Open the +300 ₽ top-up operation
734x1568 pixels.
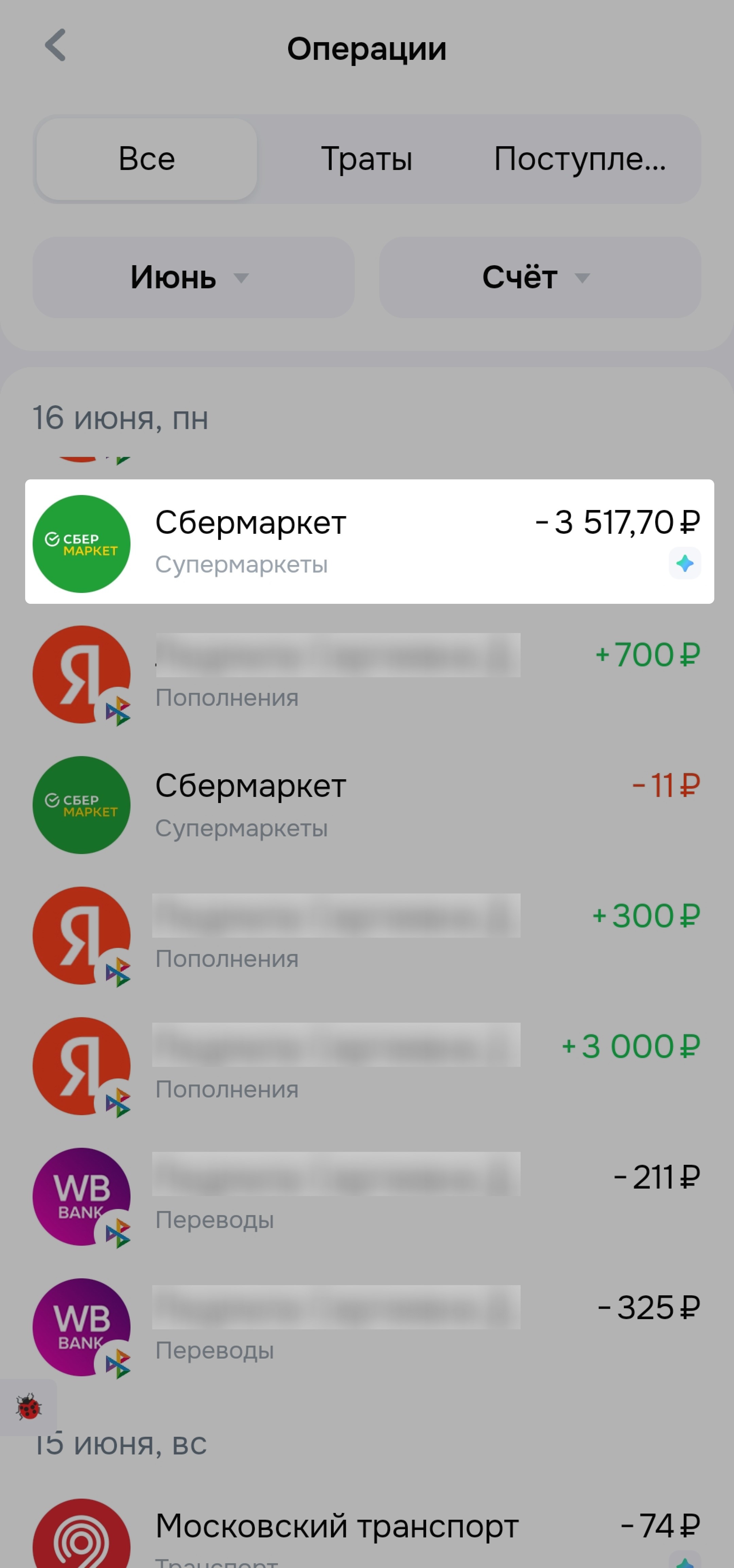(369, 936)
